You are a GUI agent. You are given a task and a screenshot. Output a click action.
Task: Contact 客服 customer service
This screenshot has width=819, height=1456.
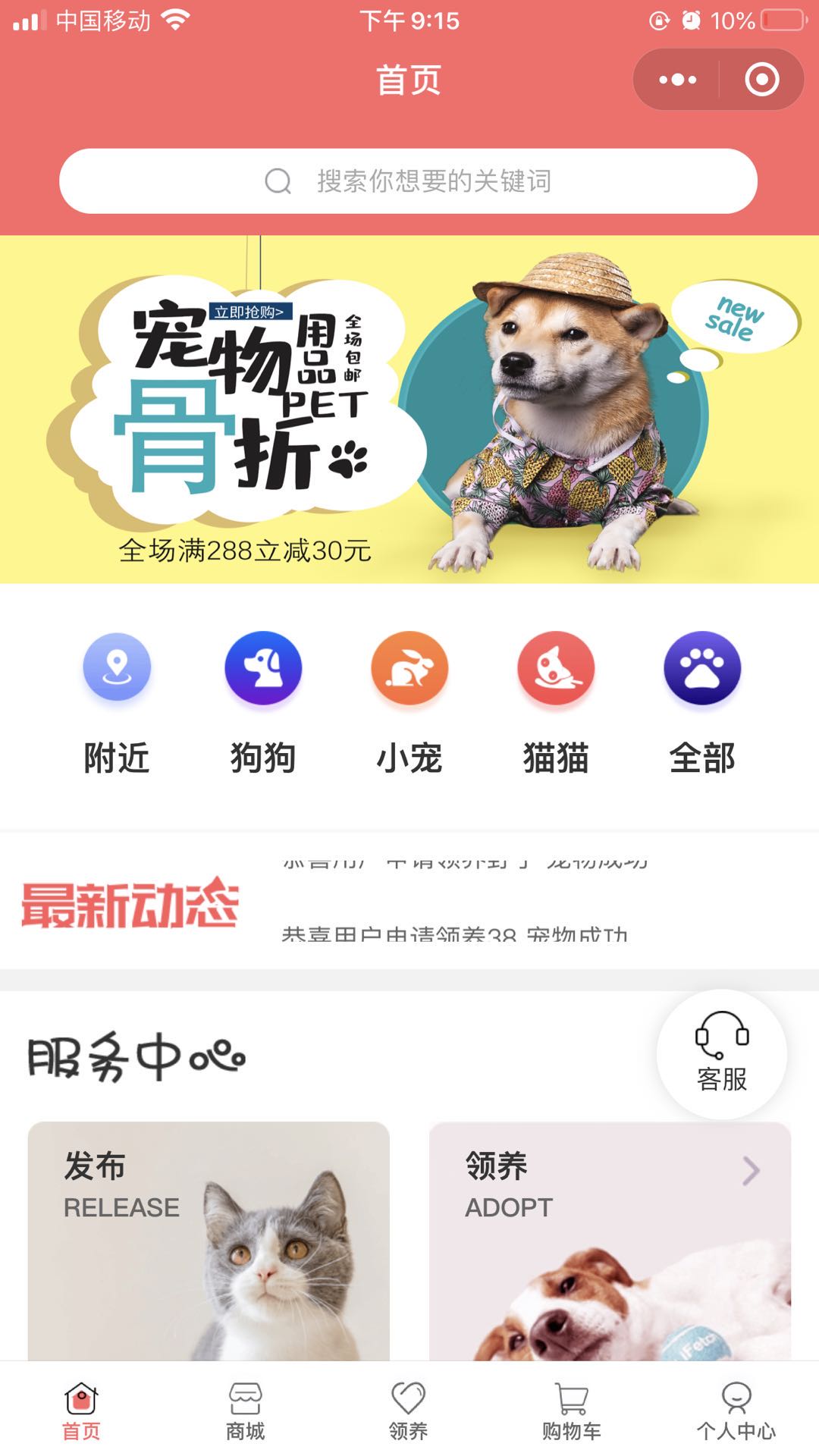point(722,1053)
